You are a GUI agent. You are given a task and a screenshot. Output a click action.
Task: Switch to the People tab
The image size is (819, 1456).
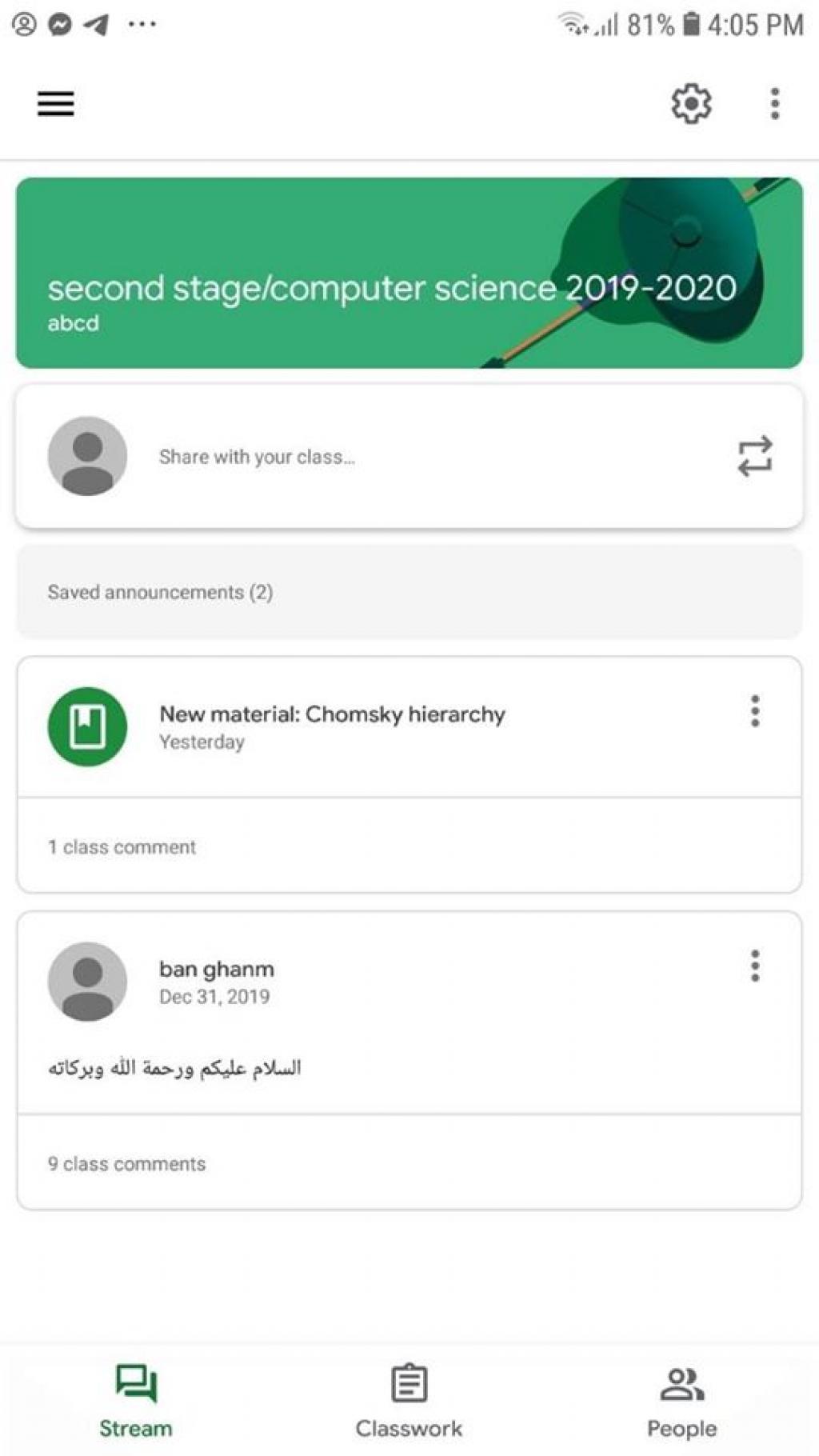[x=681, y=1402]
